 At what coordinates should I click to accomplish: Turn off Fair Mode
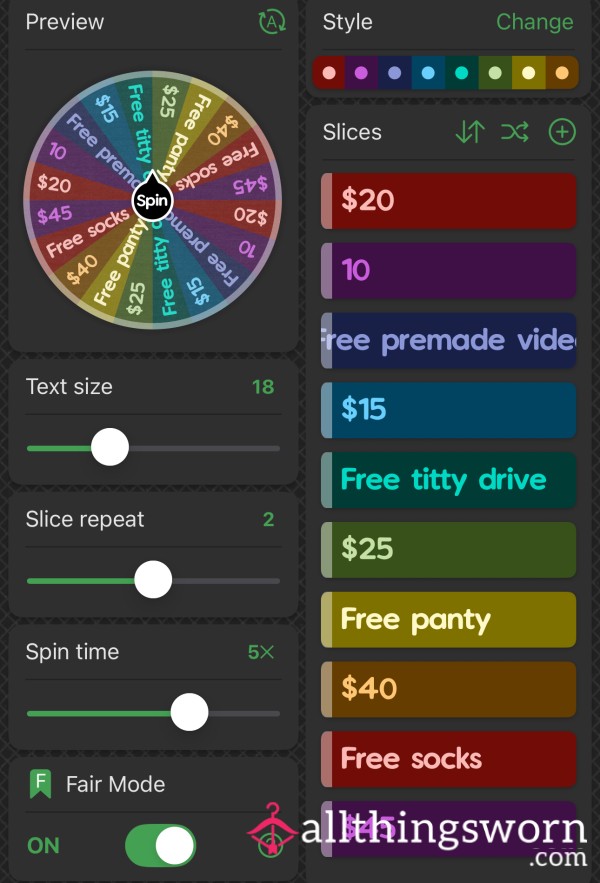[x=159, y=846]
